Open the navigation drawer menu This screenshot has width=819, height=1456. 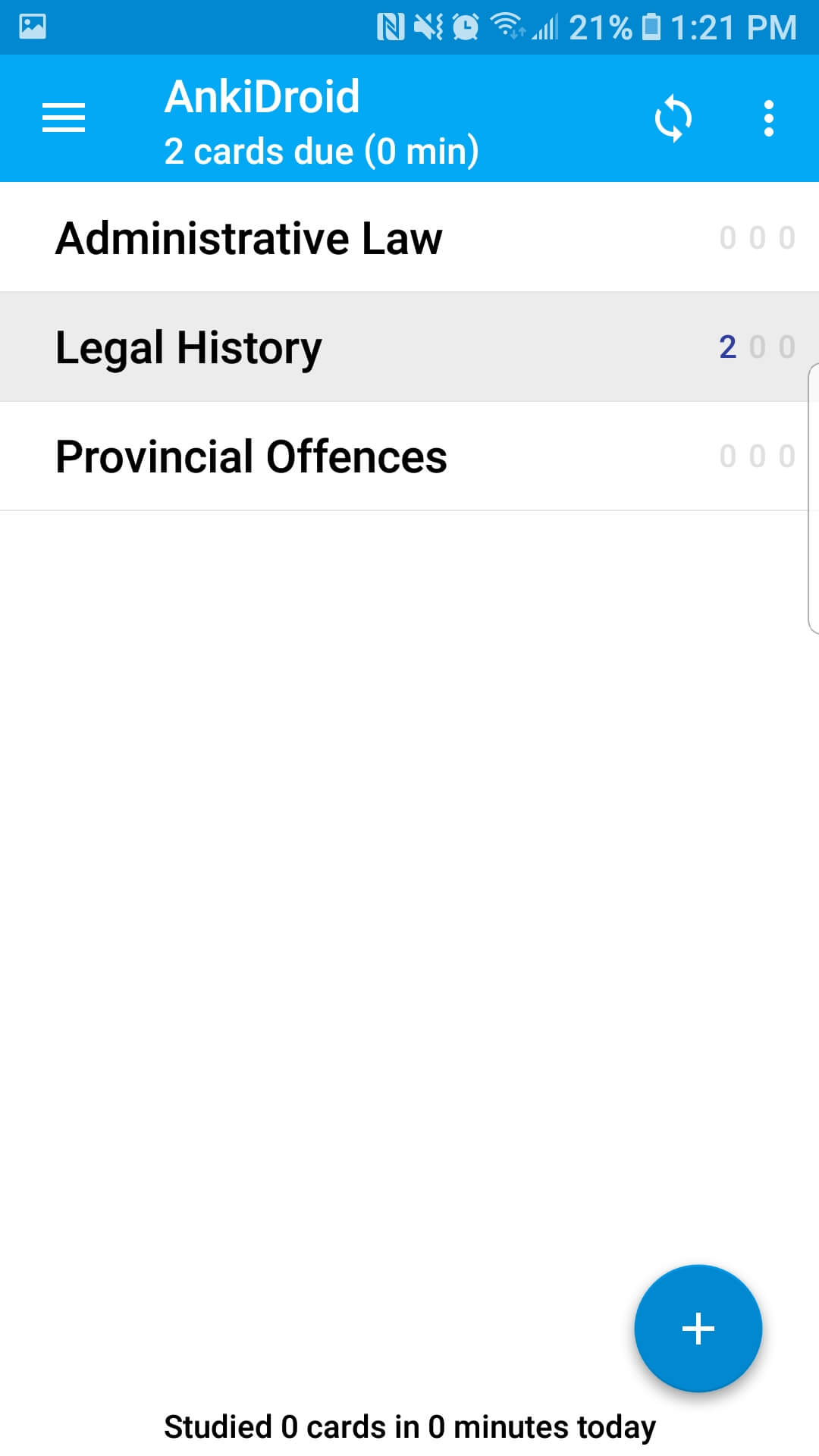(x=64, y=118)
